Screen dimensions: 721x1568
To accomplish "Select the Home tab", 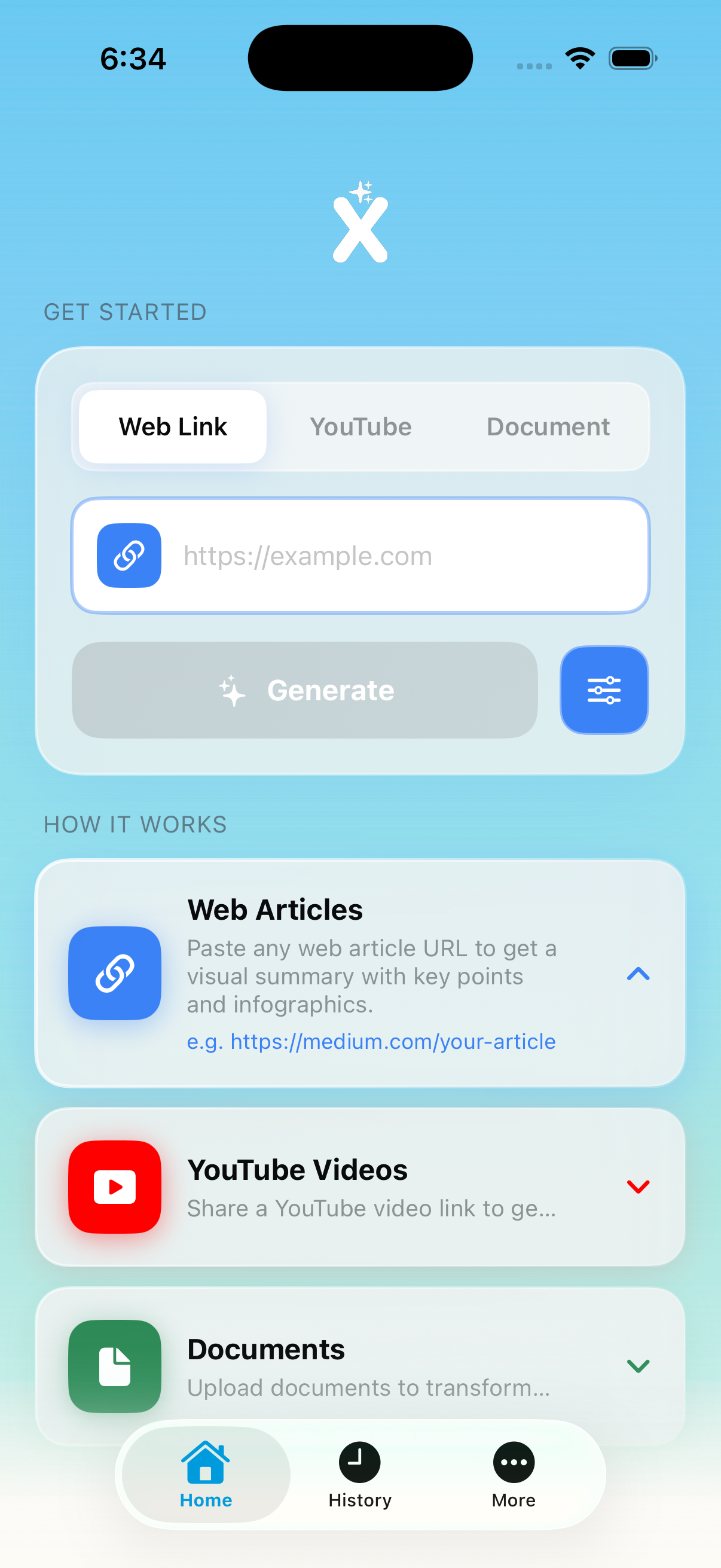I will pos(205,1476).
